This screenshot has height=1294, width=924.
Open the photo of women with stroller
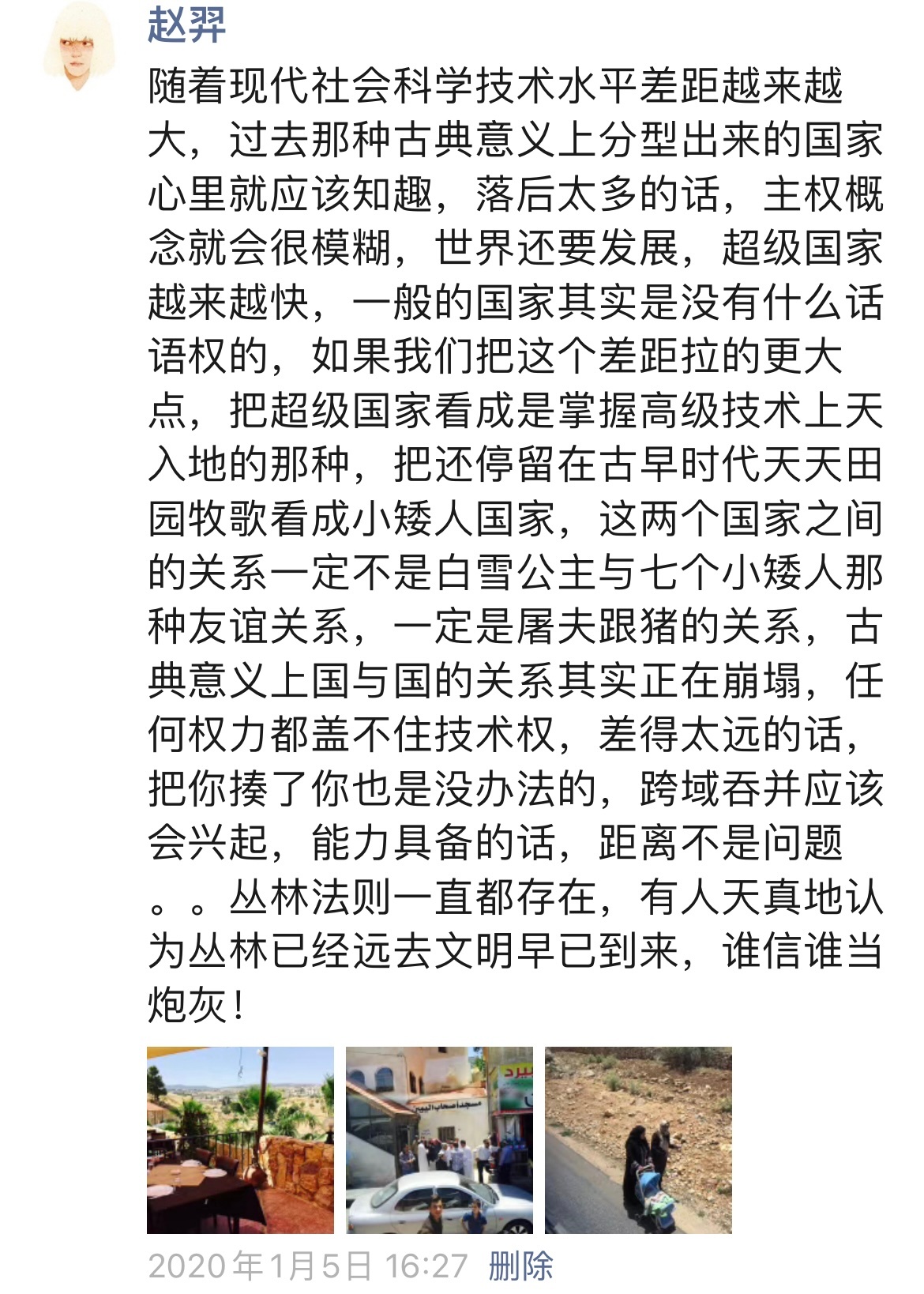click(638, 1140)
